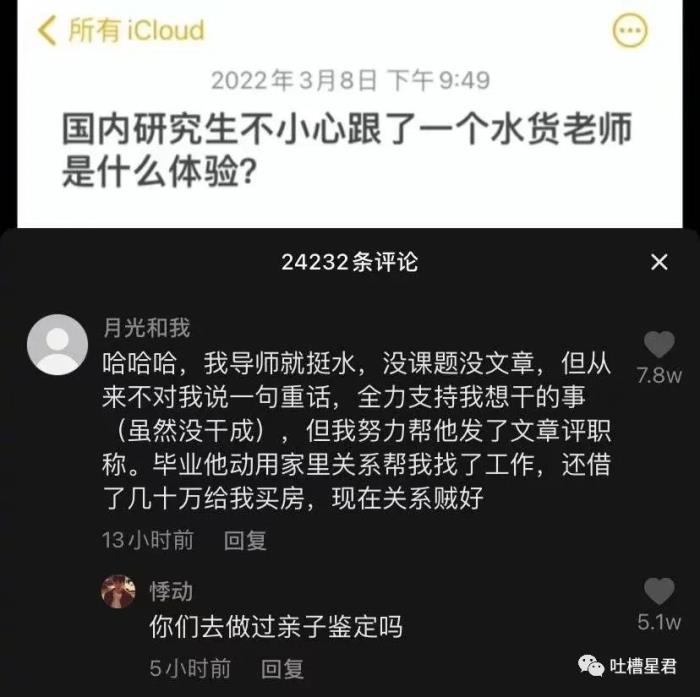Open 月光和我's profile avatar

[57, 345]
